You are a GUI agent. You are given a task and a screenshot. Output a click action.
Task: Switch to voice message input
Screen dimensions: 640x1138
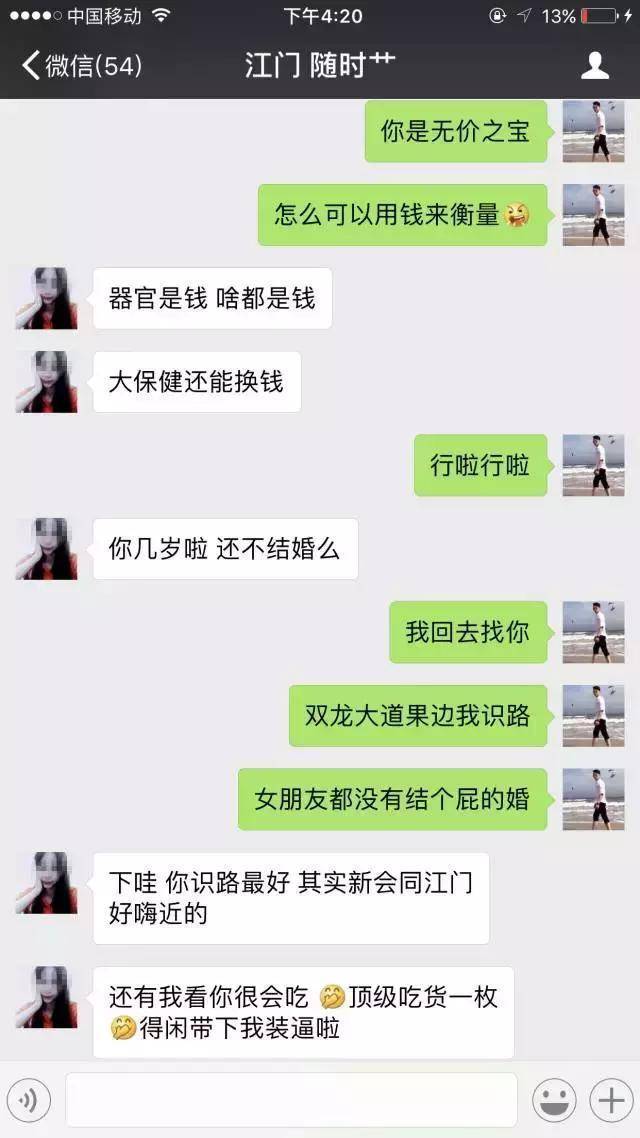click(29, 1101)
